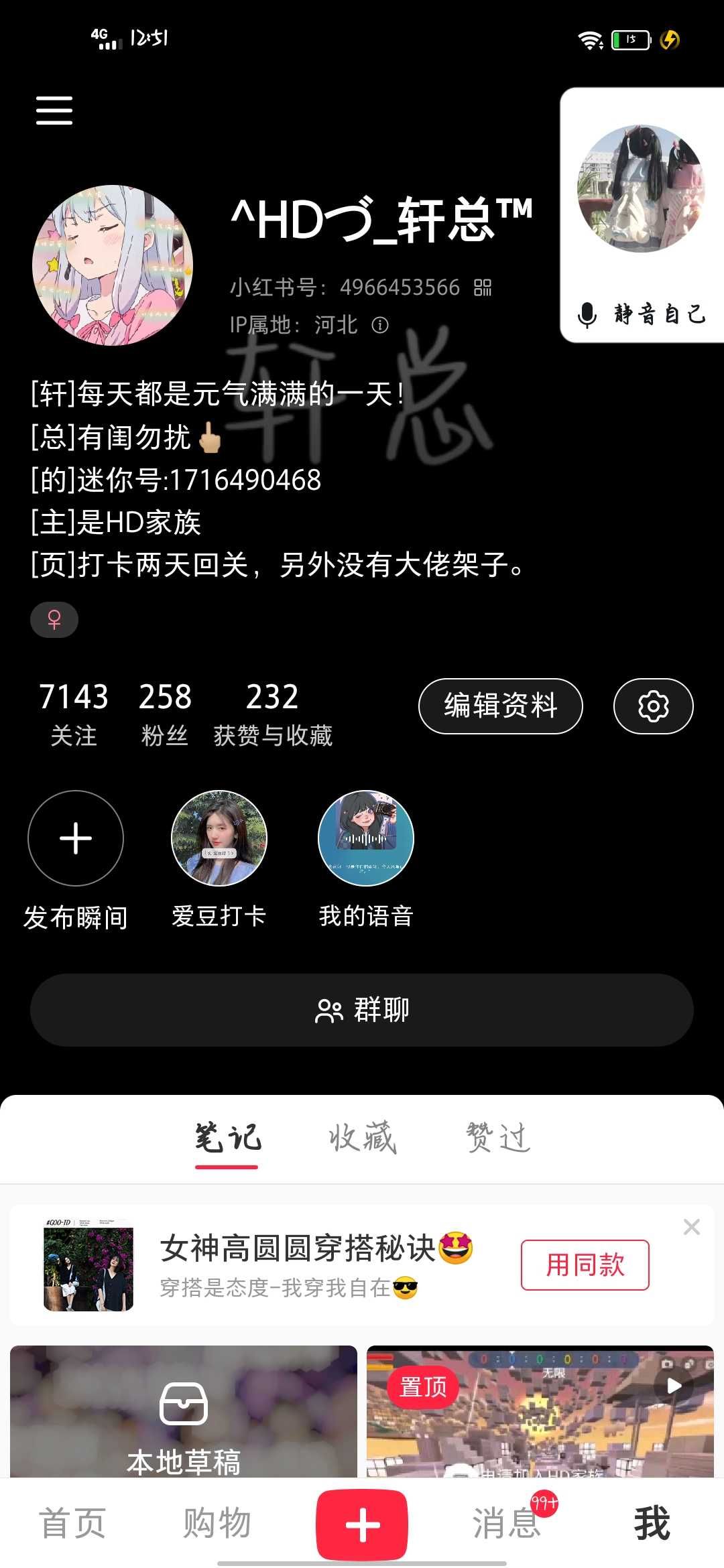Create a new post with the red plus
This screenshot has width=724, height=1568.
tap(362, 1524)
